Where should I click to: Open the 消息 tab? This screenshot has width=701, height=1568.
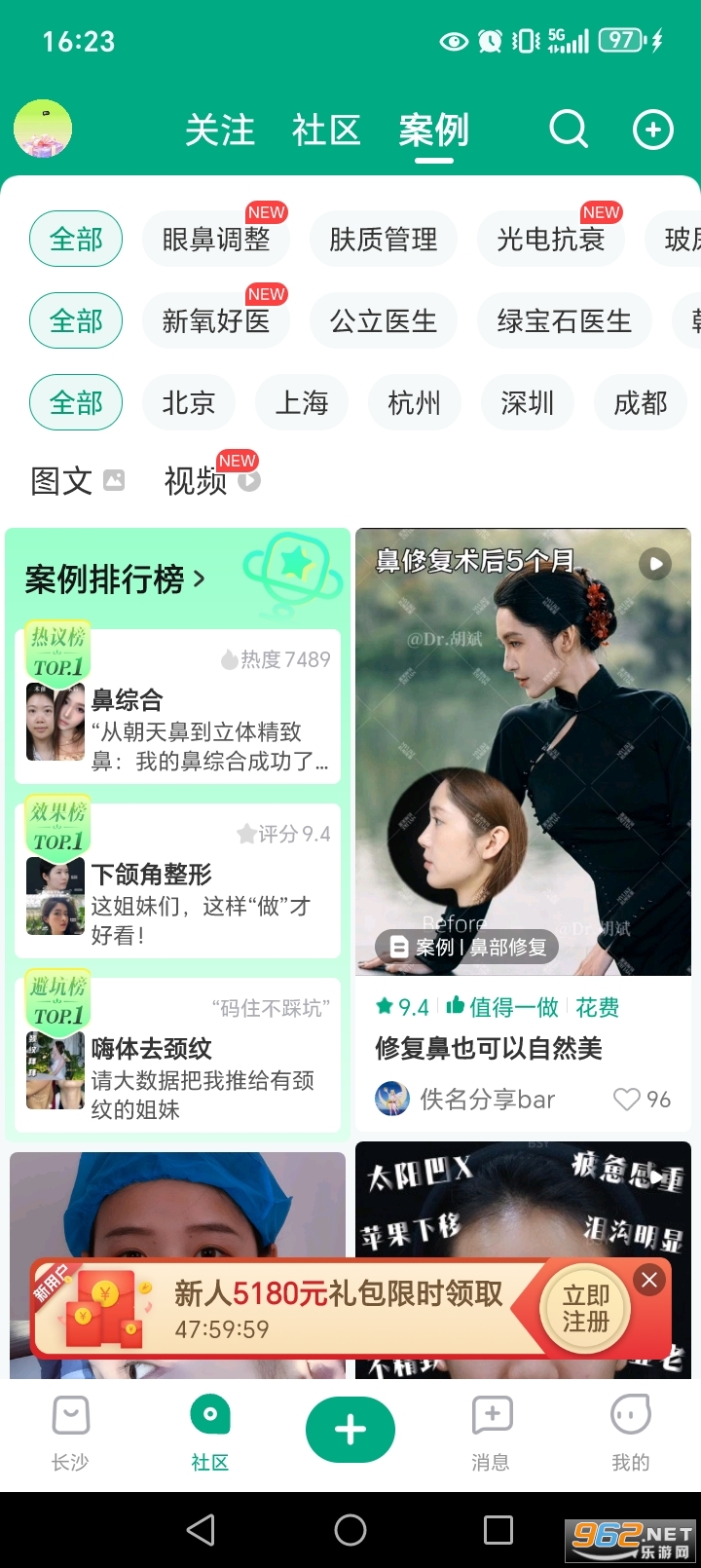(491, 1432)
